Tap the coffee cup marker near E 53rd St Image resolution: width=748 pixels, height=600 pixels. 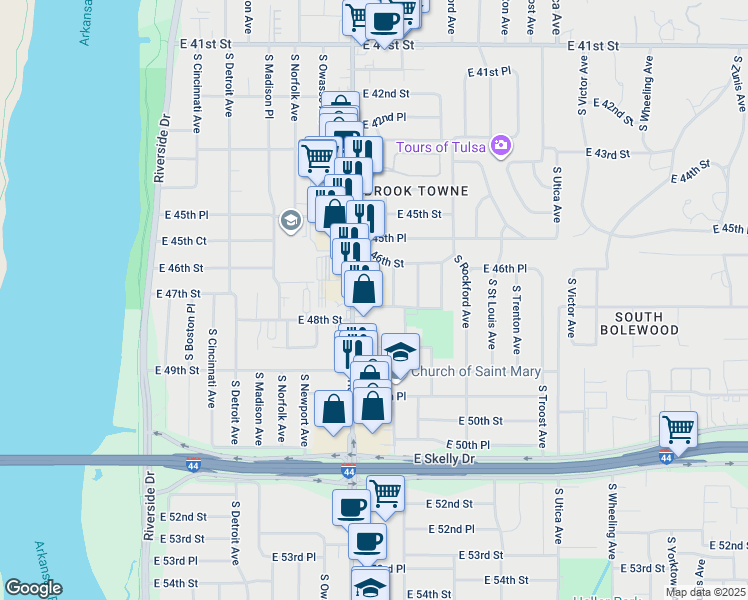(366, 542)
